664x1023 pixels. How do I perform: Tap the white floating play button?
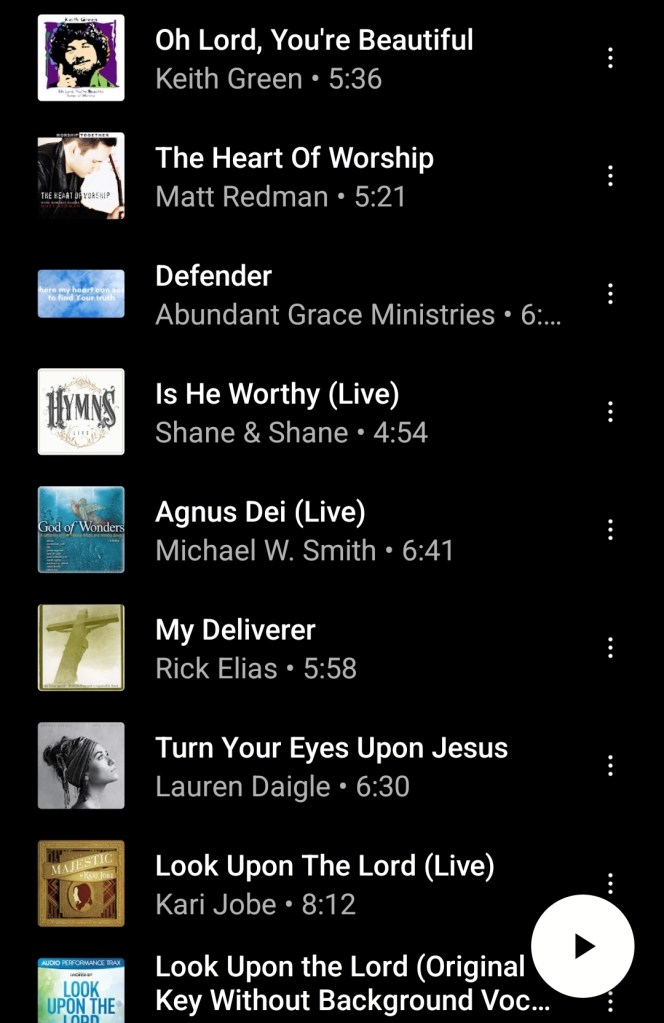point(582,946)
